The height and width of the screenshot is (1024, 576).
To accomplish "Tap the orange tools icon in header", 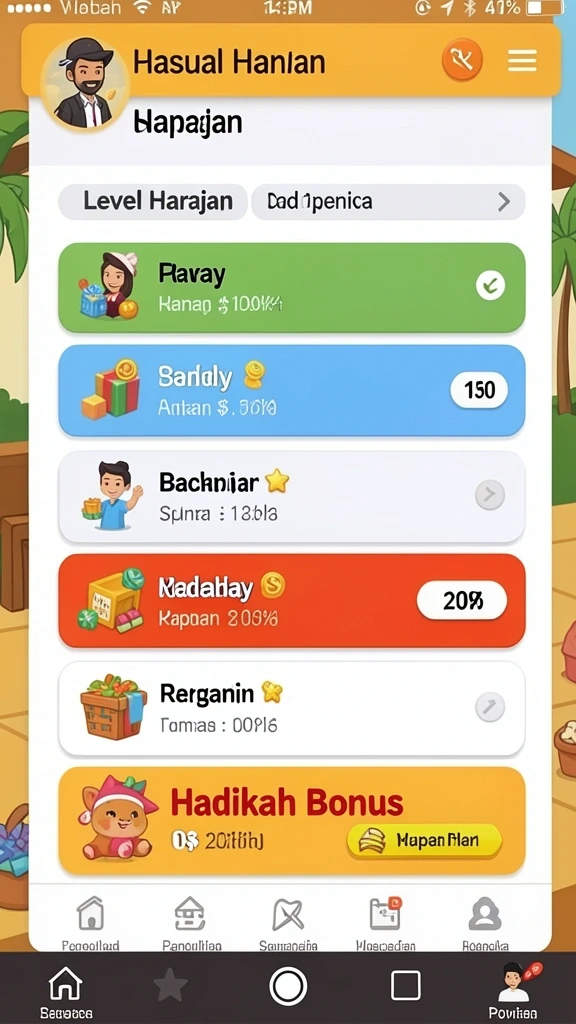I will (462, 61).
